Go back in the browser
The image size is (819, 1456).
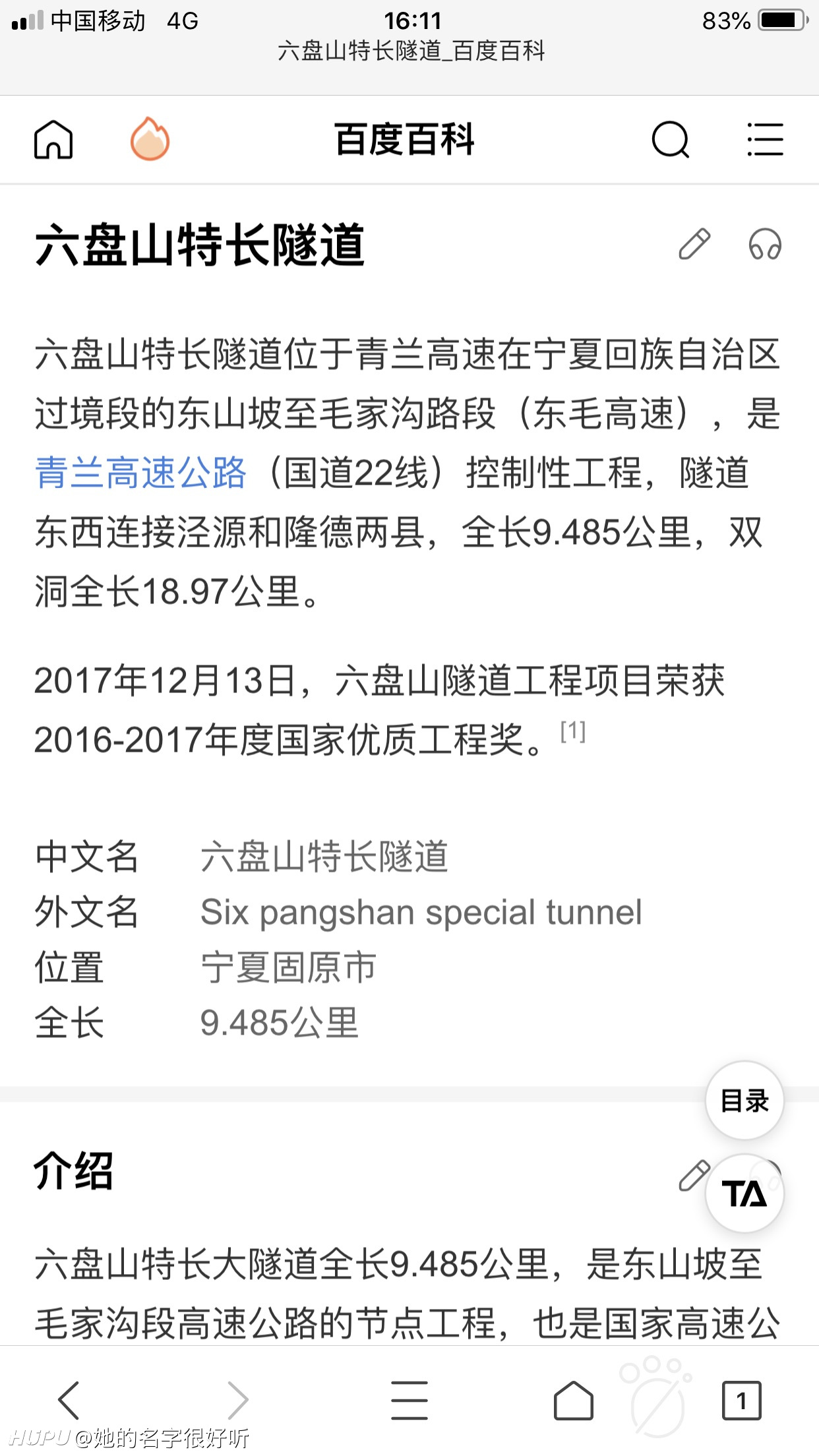click(x=69, y=1400)
